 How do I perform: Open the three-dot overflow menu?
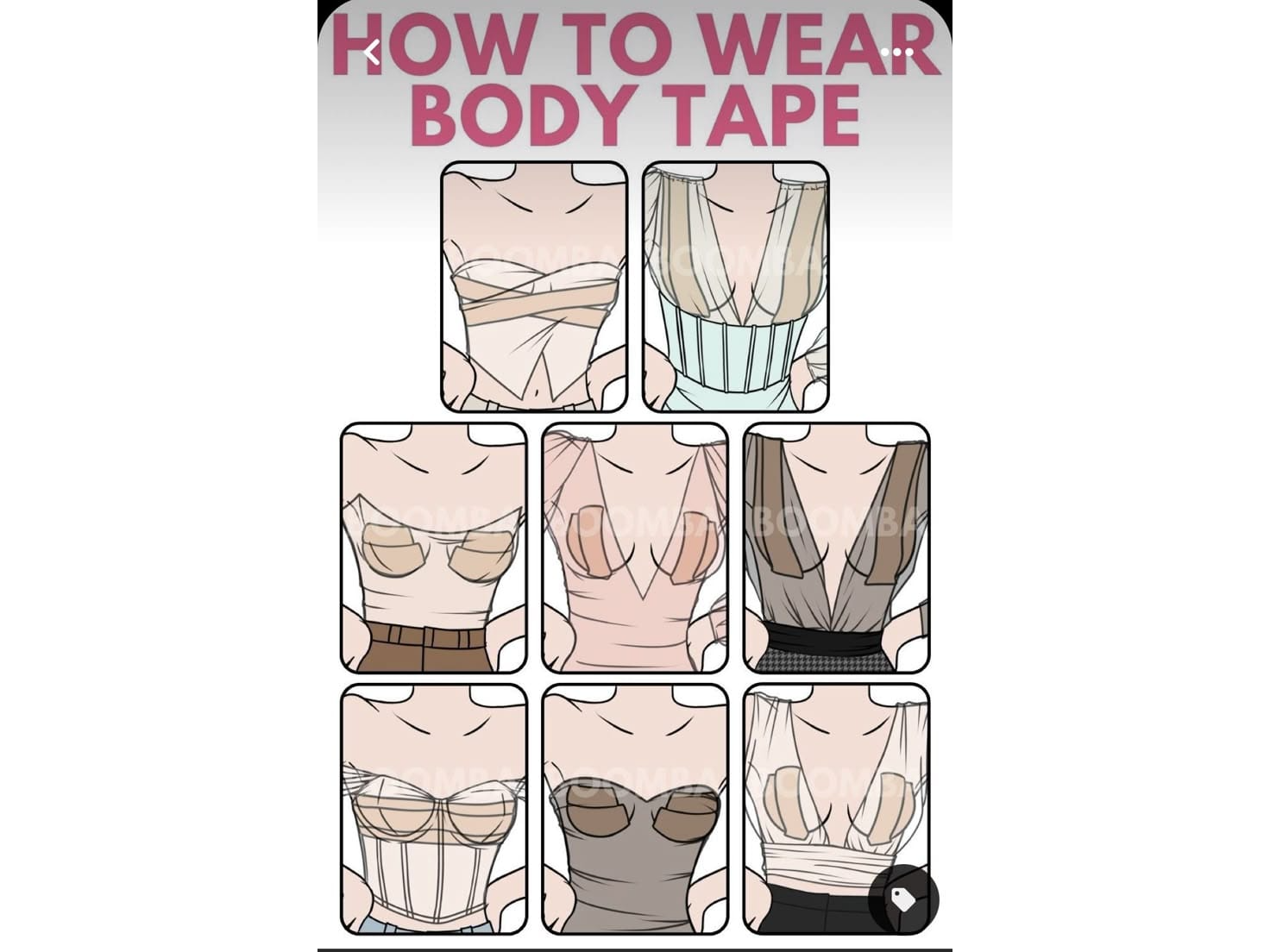(896, 53)
